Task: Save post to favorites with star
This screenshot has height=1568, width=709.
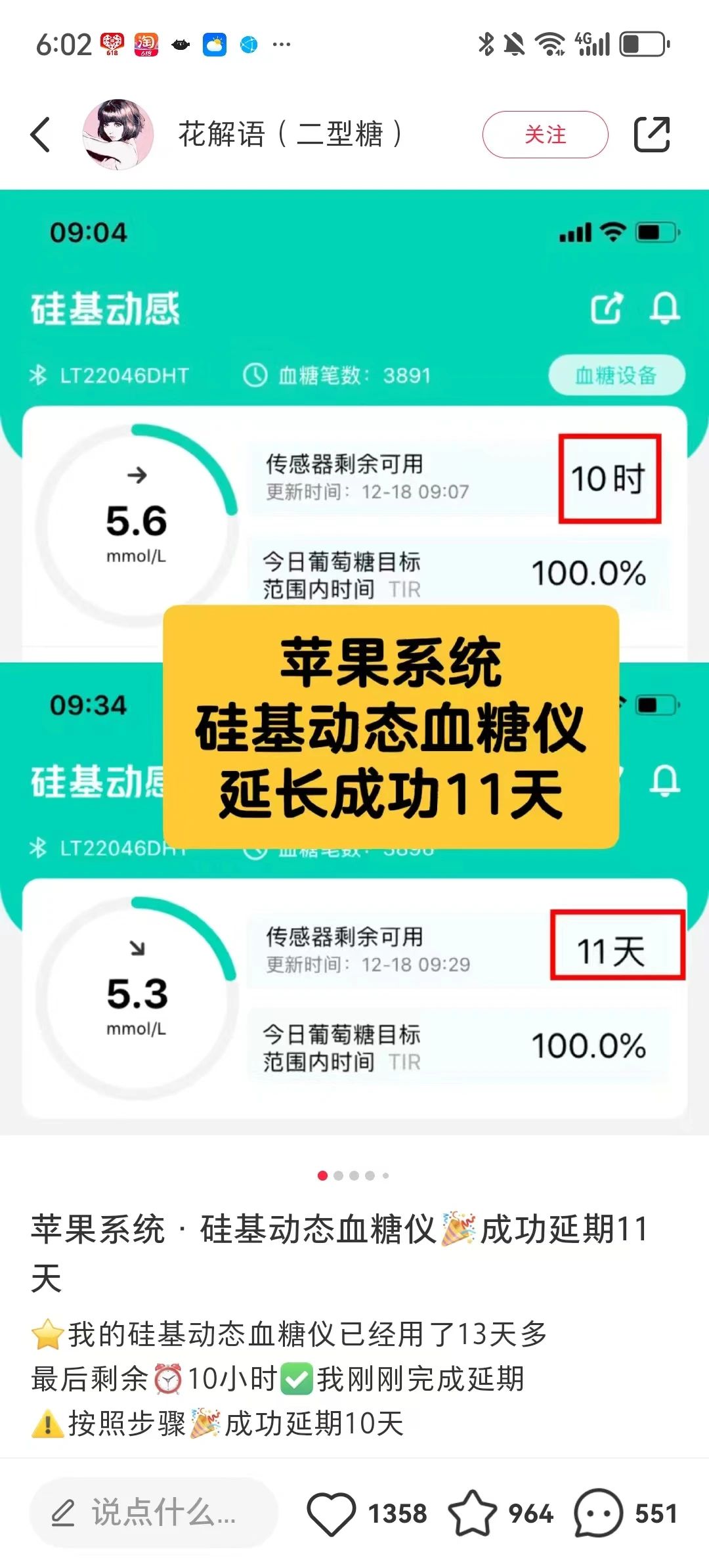Action: [x=473, y=1513]
